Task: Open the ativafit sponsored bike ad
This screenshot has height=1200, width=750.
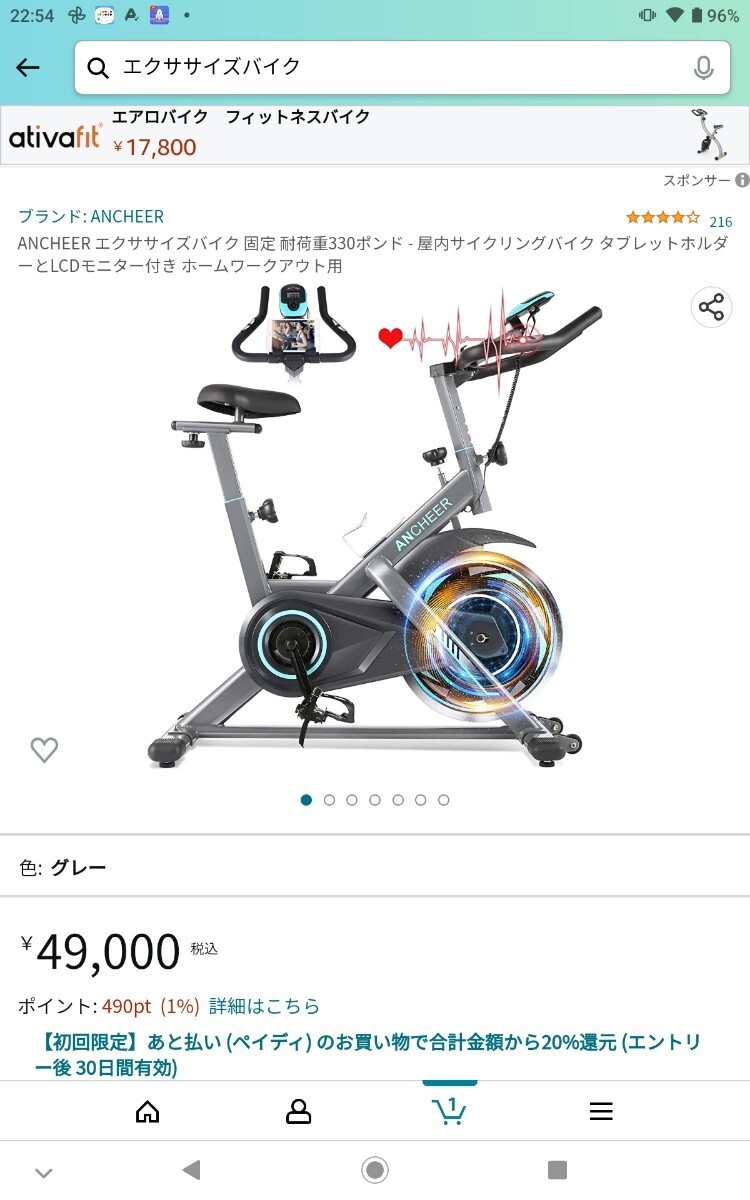Action: click(x=375, y=134)
